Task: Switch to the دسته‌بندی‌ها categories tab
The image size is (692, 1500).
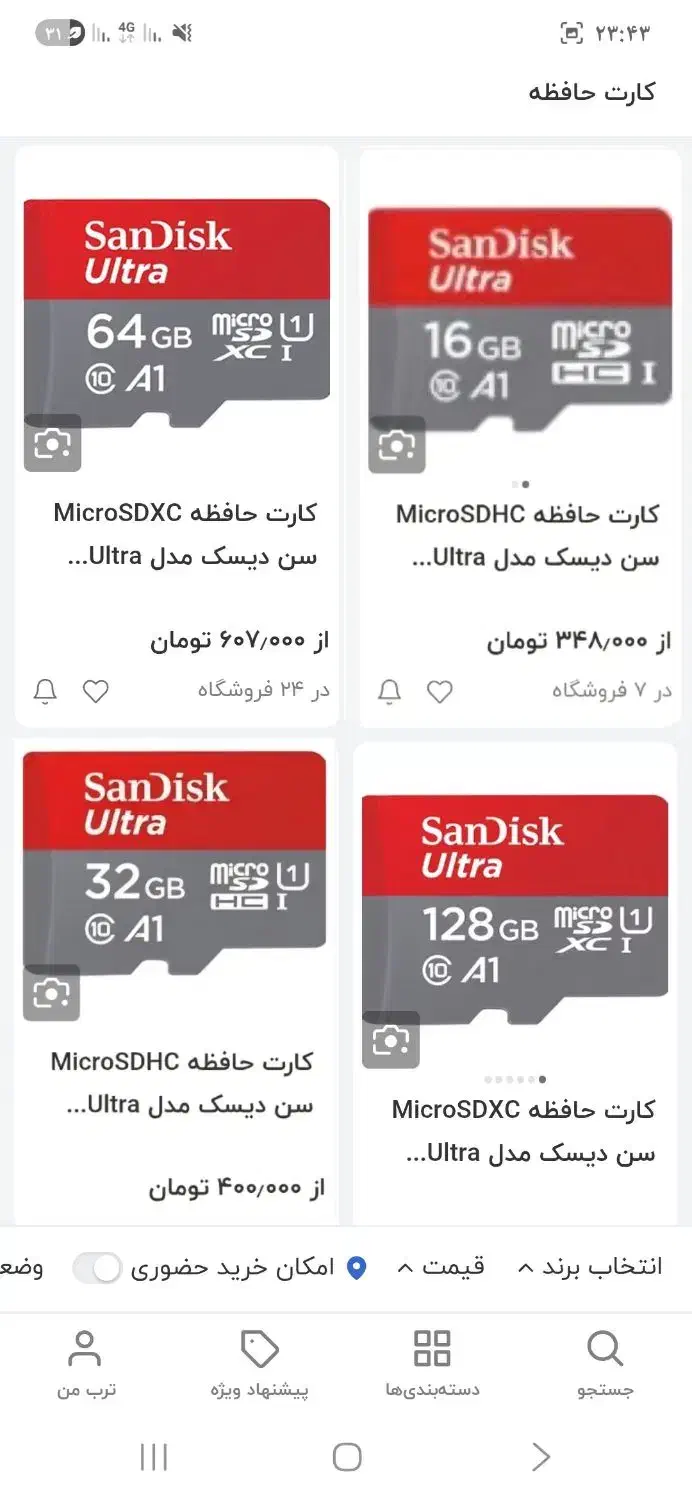Action: click(x=432, y=1363)
